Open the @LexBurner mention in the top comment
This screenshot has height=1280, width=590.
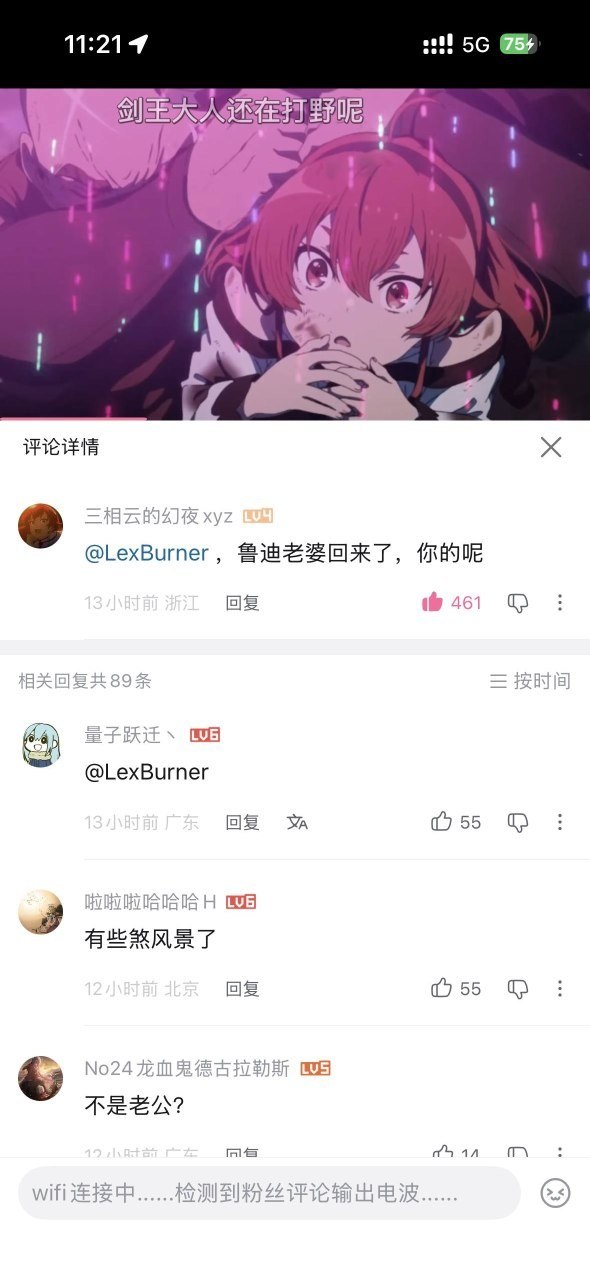(146, 553)
